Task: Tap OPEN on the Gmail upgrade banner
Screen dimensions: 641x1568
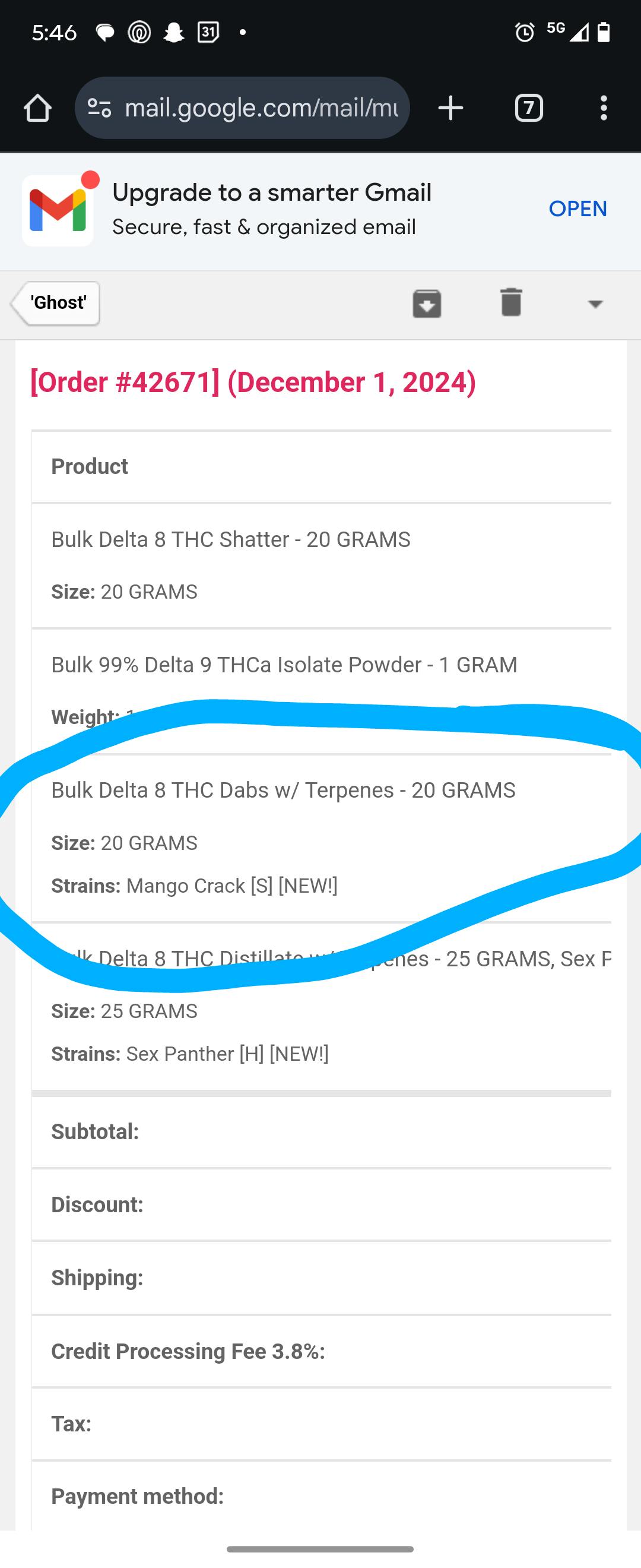Action: [577, 209]
